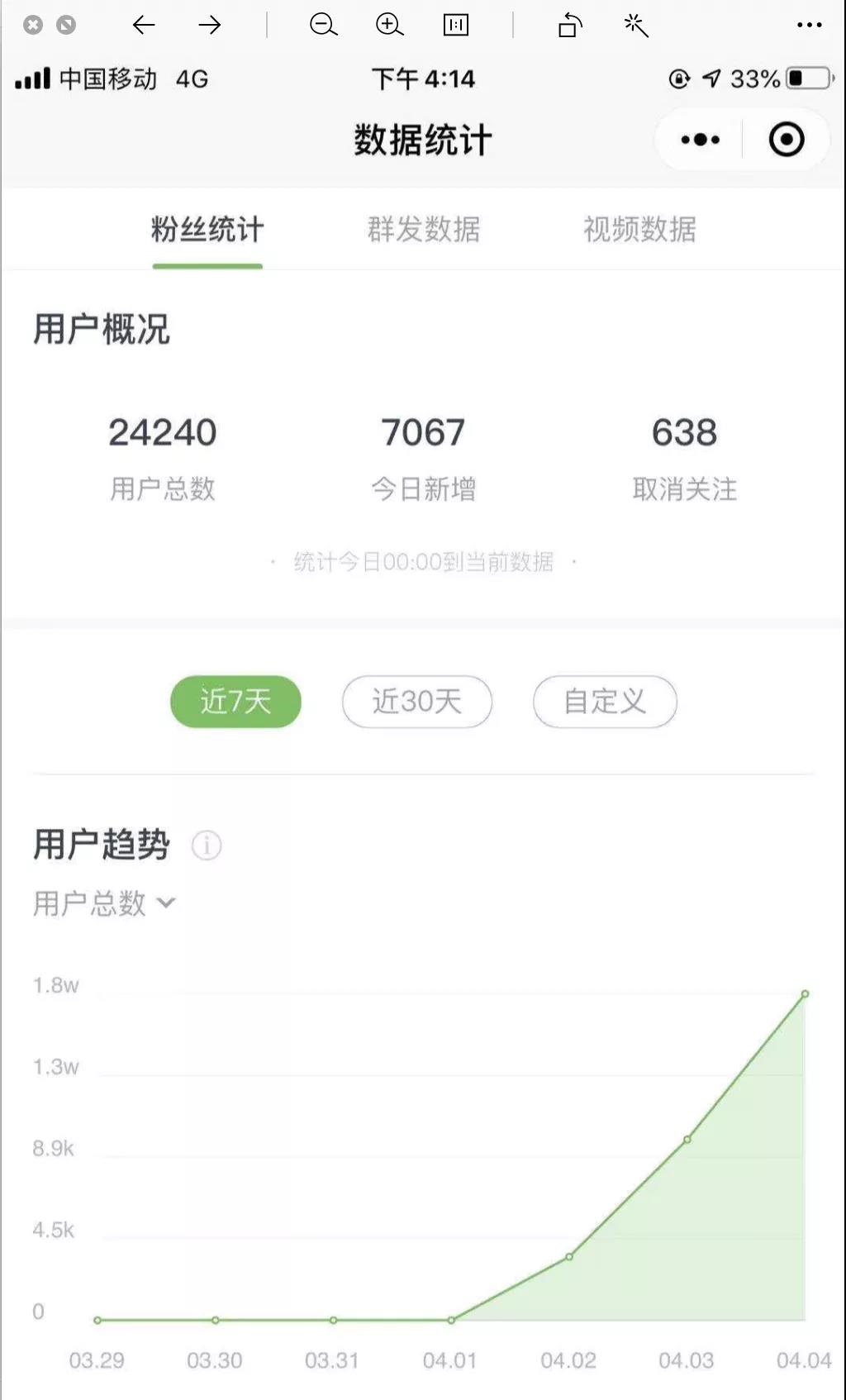Screen dimensions: 846x1400
Task: Switch to the 群发数据 tab
Action: pos(424,230)
